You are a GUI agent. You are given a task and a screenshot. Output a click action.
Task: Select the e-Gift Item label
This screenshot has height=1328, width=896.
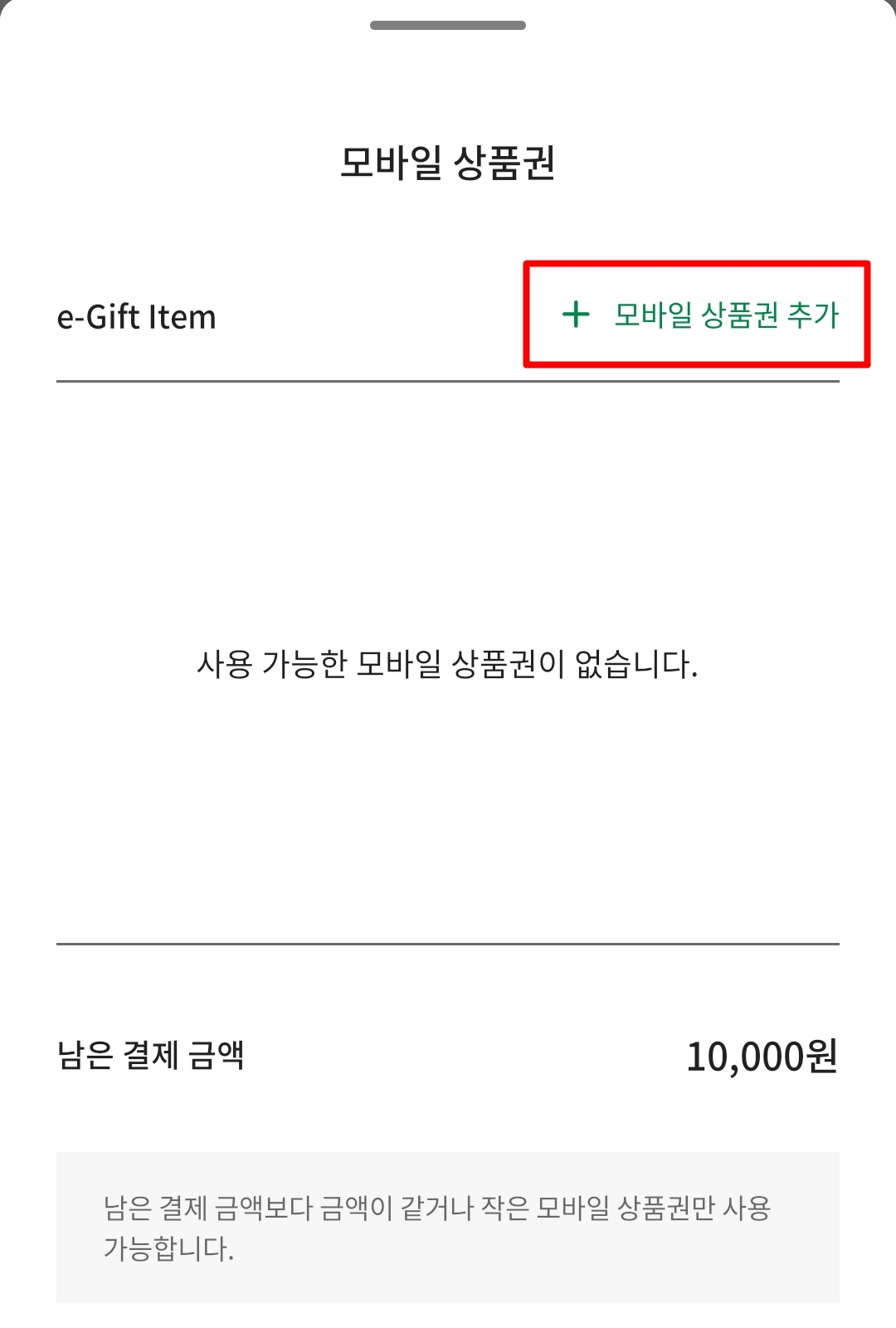click(135, 316)
